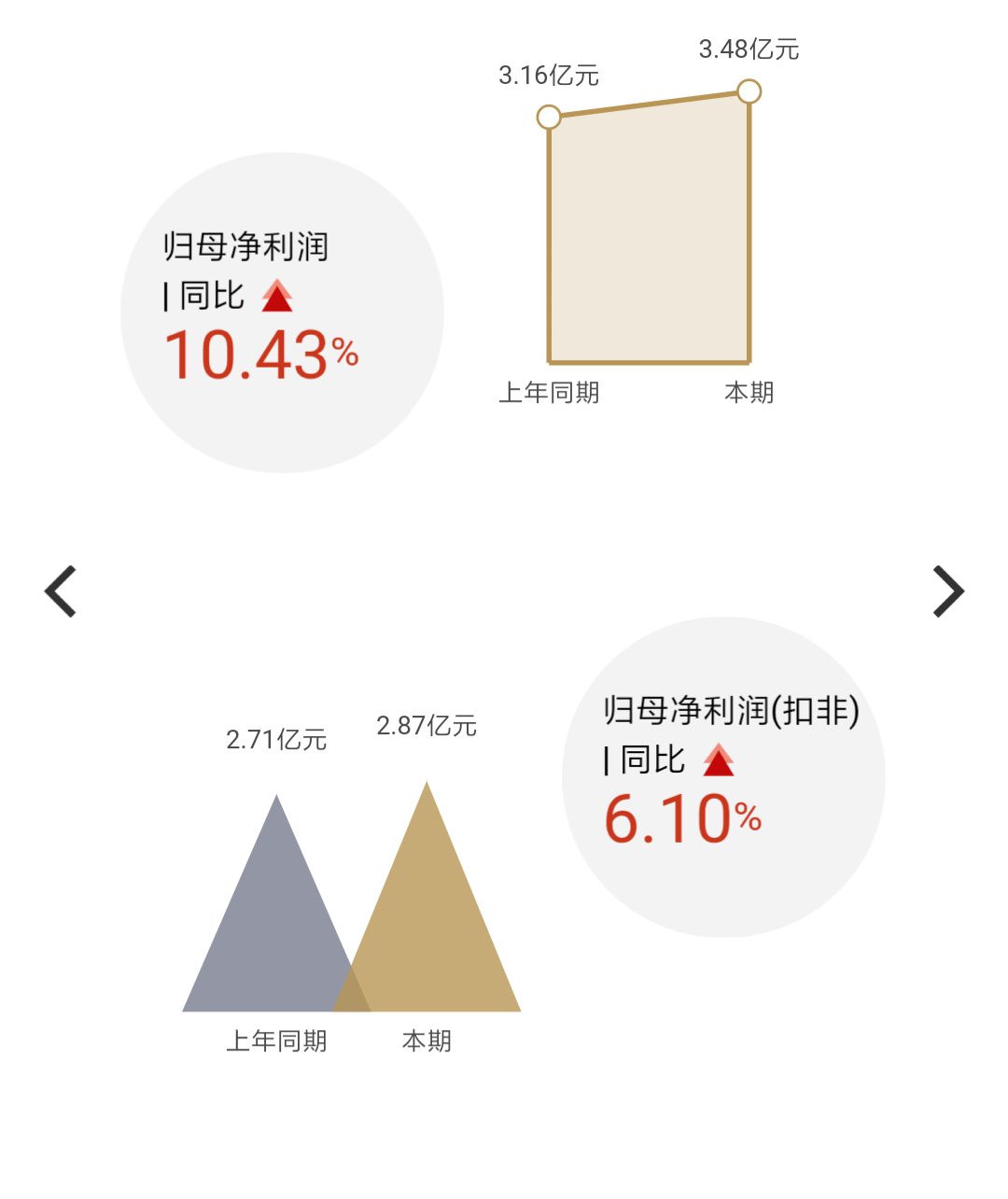This screenshot has width=1008, height=1199.
Task: Open the previous slide with the left chevron
Action: 58,591
